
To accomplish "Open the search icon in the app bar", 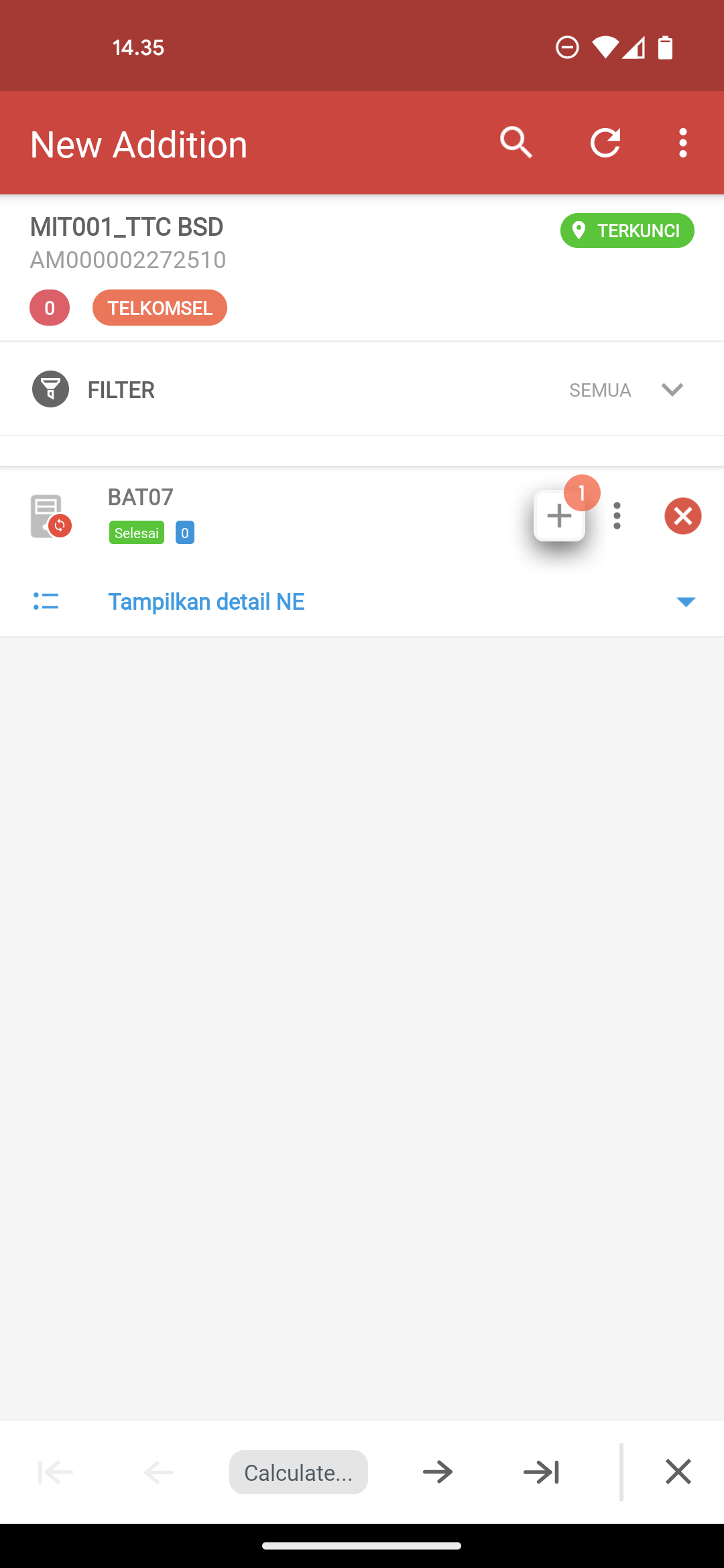I will click(516, 143).
